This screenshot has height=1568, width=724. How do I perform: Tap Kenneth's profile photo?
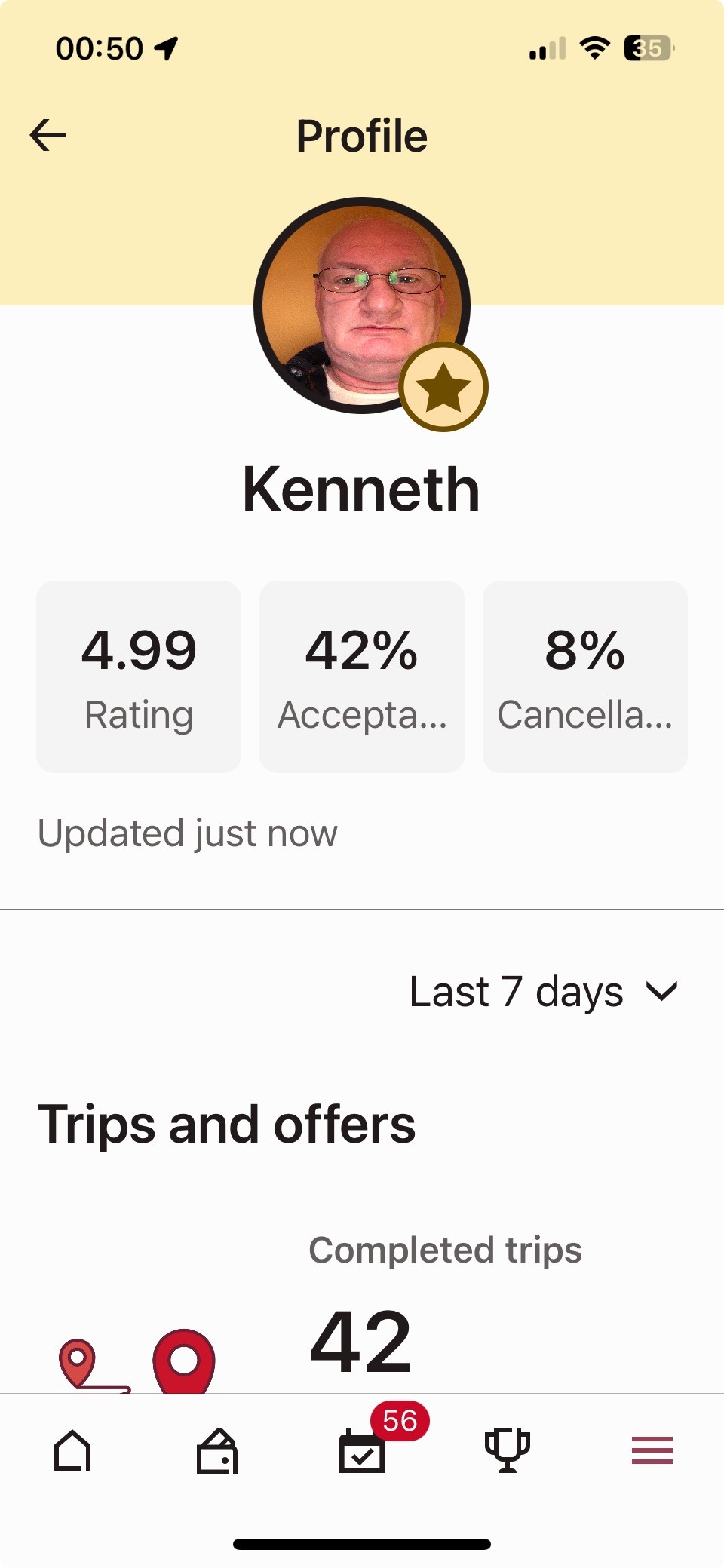[x=361, y=305]
